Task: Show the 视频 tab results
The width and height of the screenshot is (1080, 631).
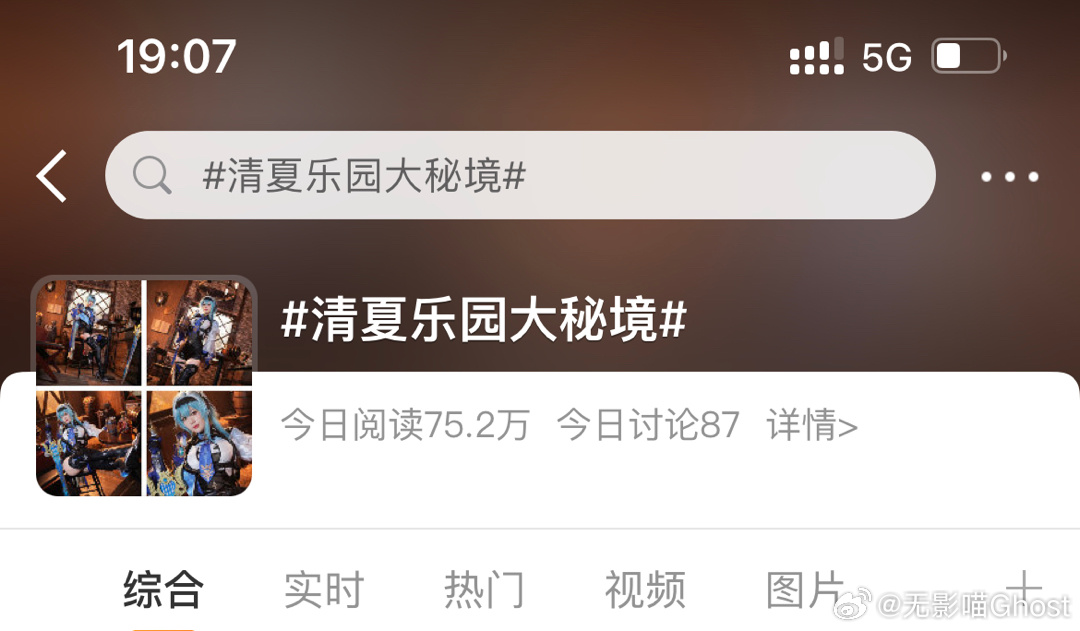Action: [x=645, y=589]
